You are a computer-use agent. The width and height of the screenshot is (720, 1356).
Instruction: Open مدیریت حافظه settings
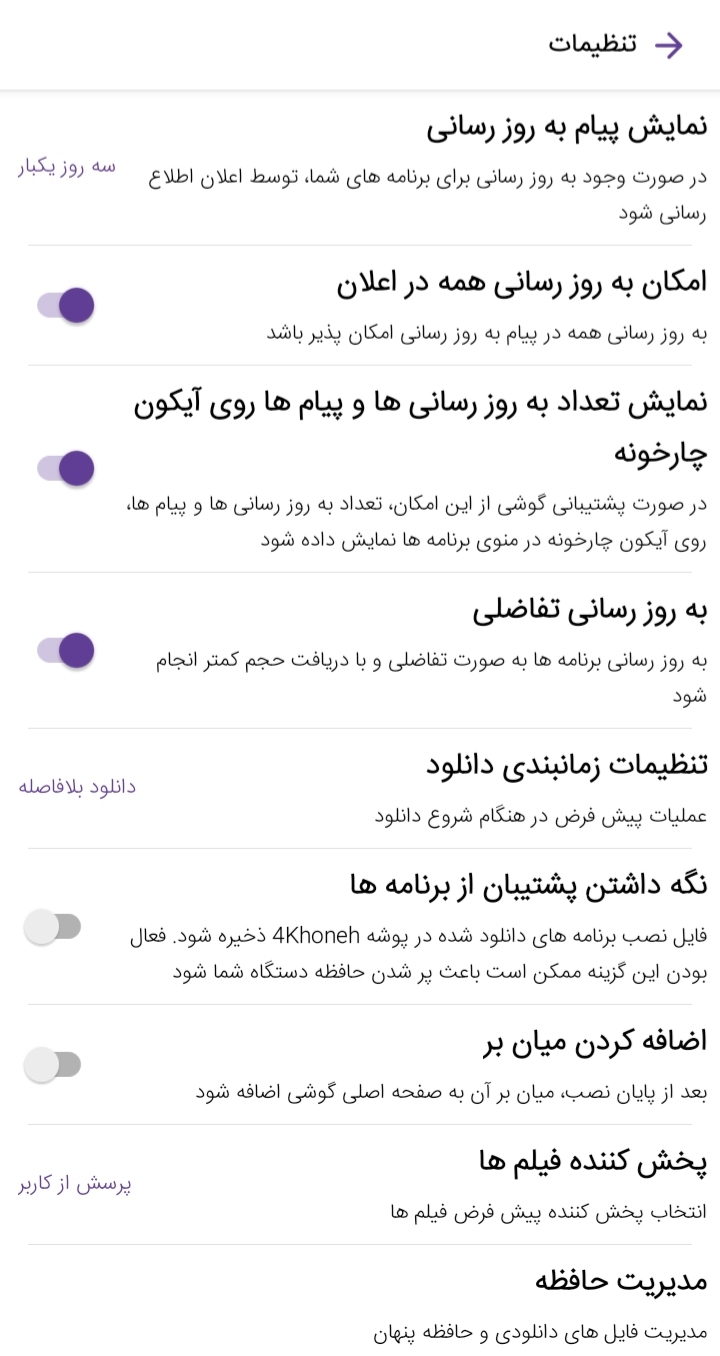360,1301
